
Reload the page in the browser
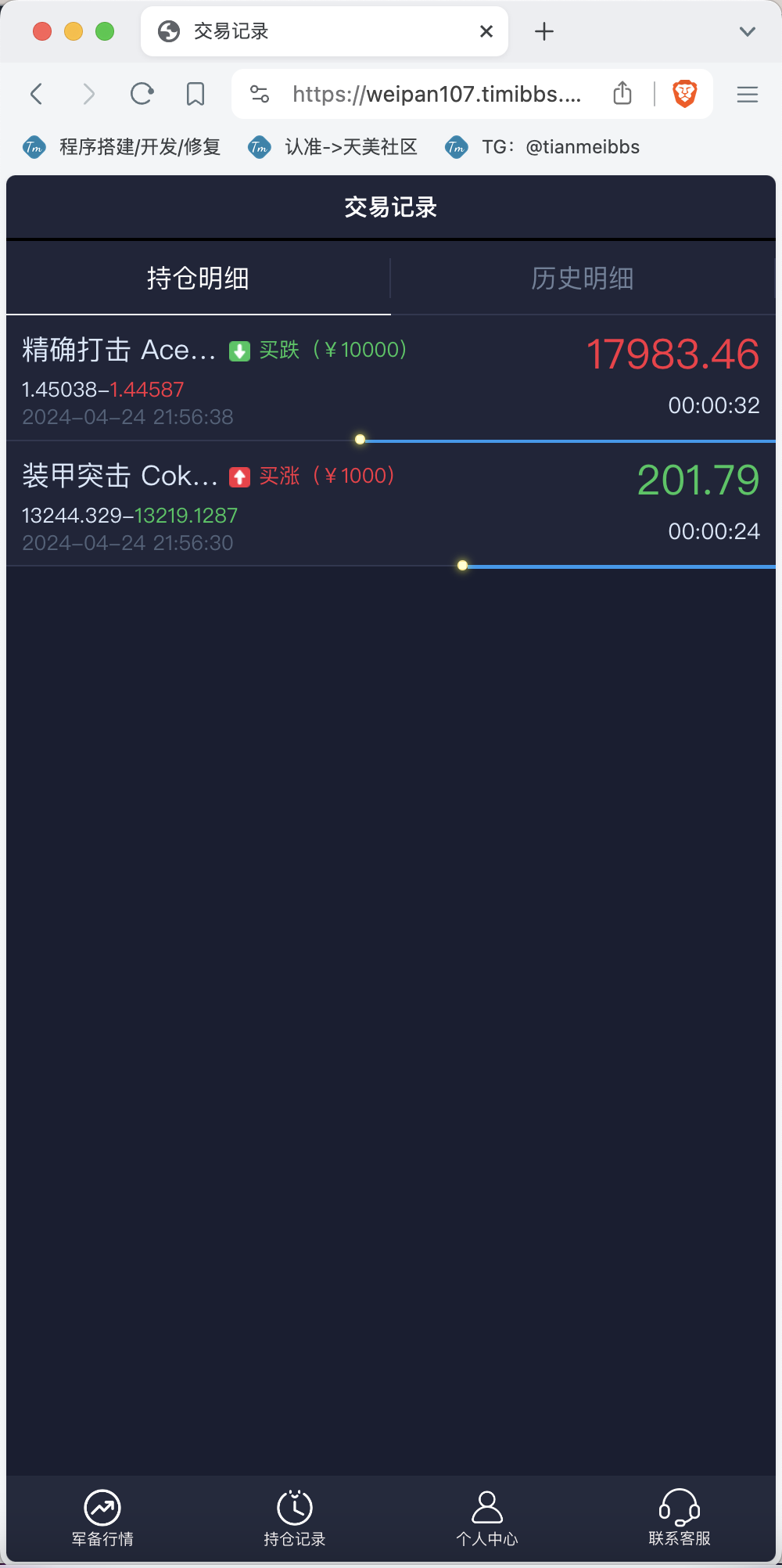[142, 94]
